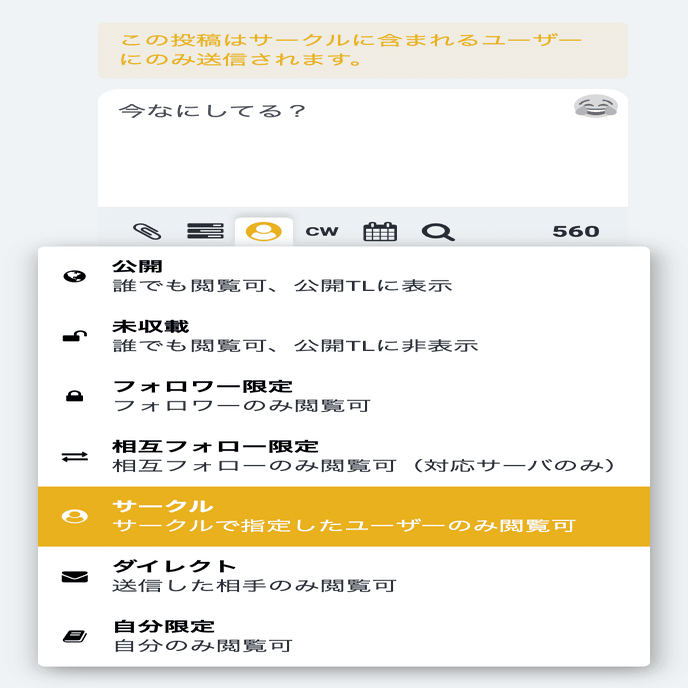This screenshot has height=688, width=688.
Task: Set visibility to フォロワー限定
Action: pyautogui.click(x=343, y=396)
